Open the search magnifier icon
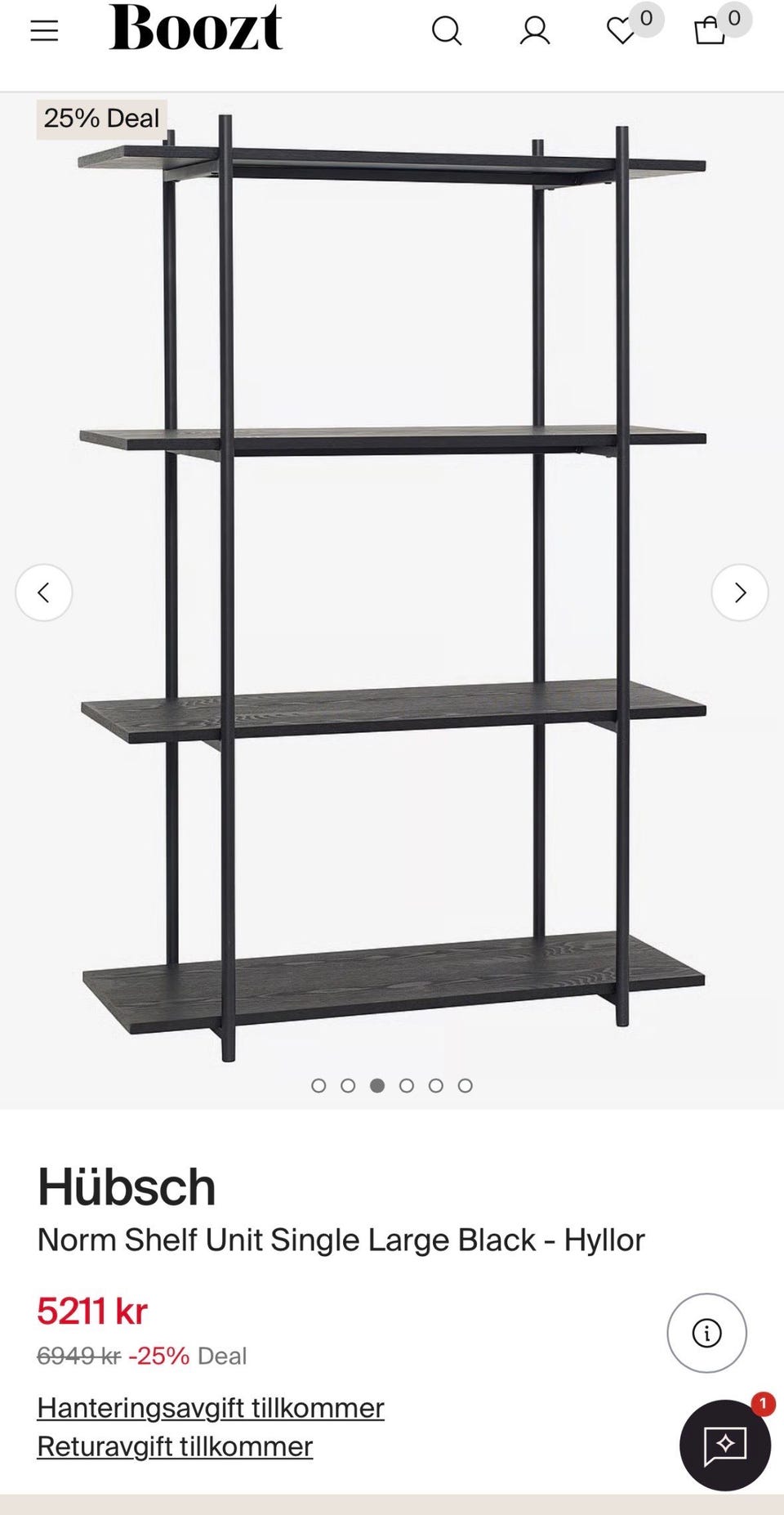784x1515 pixels. [447, 31]
